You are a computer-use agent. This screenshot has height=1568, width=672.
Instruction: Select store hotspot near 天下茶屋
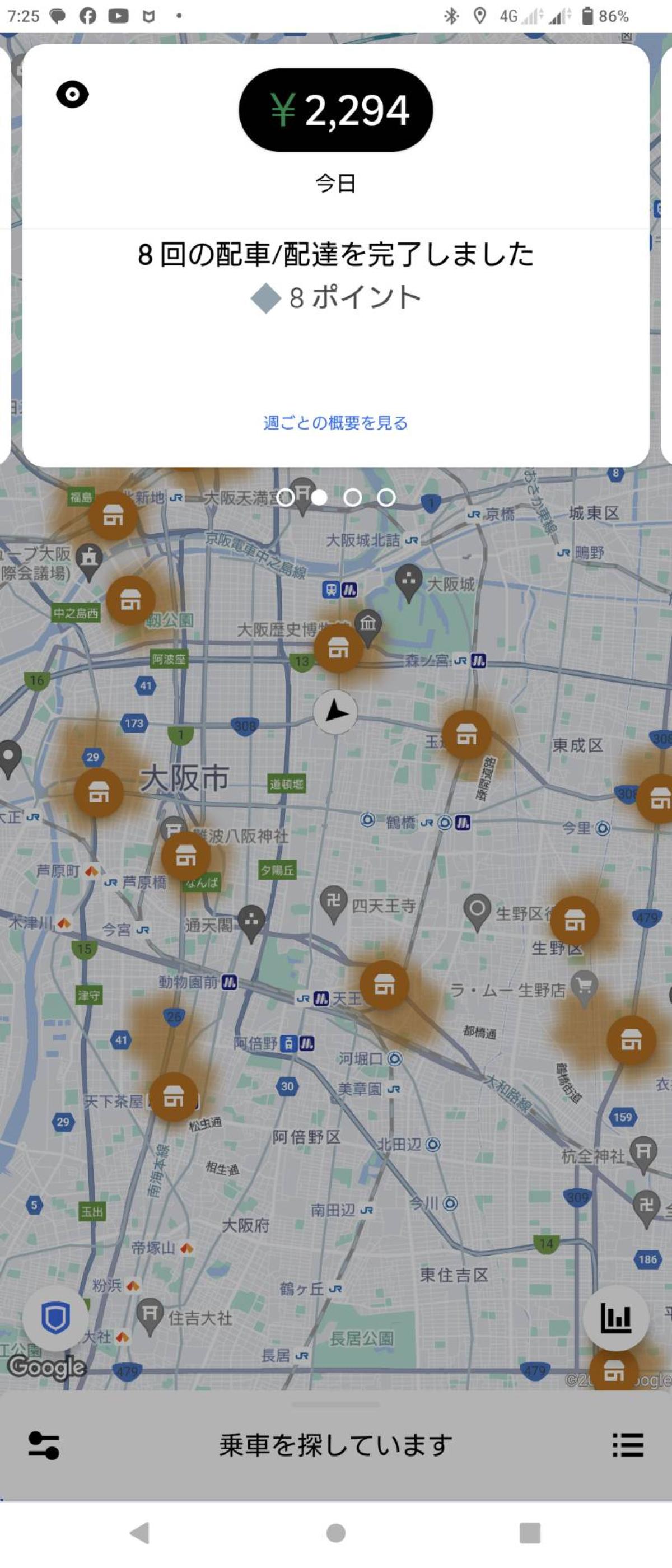click(174, 1097)
